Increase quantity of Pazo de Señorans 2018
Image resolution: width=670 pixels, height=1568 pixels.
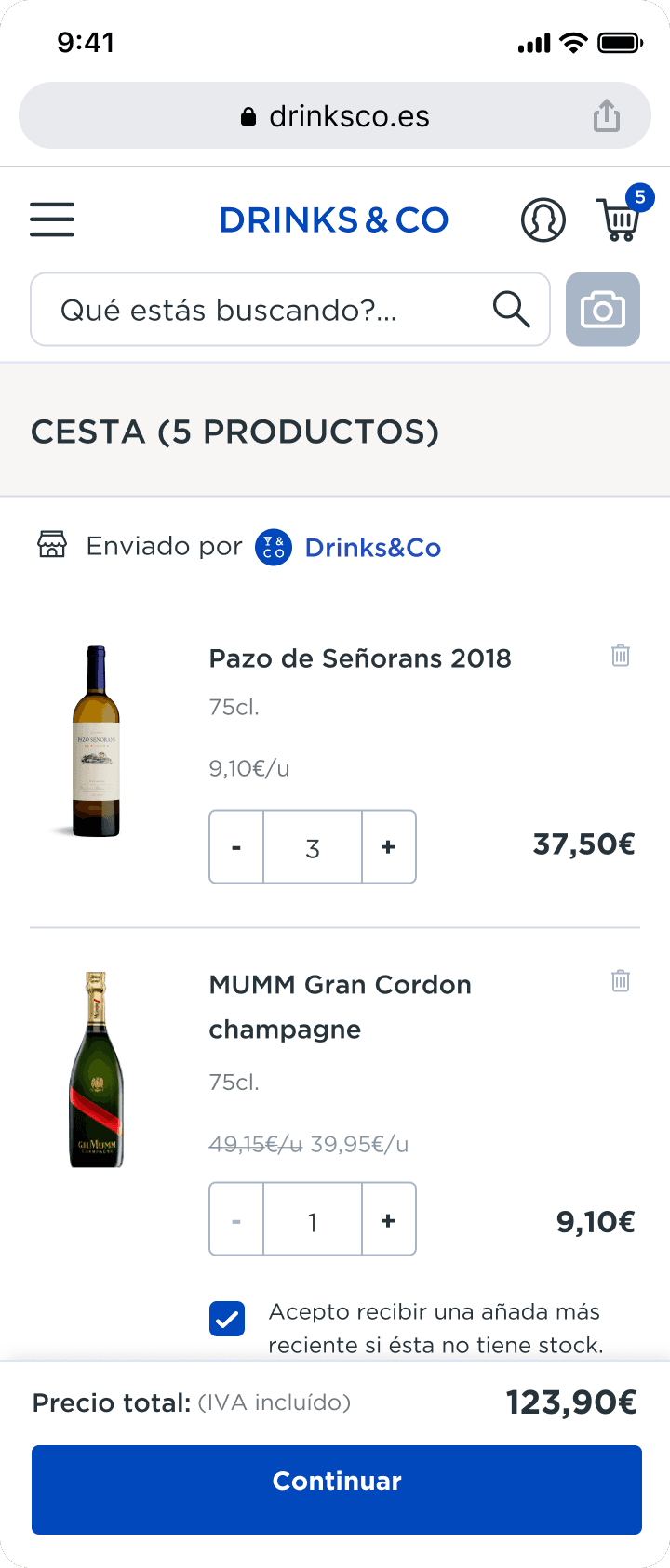(x=388, y=846)
